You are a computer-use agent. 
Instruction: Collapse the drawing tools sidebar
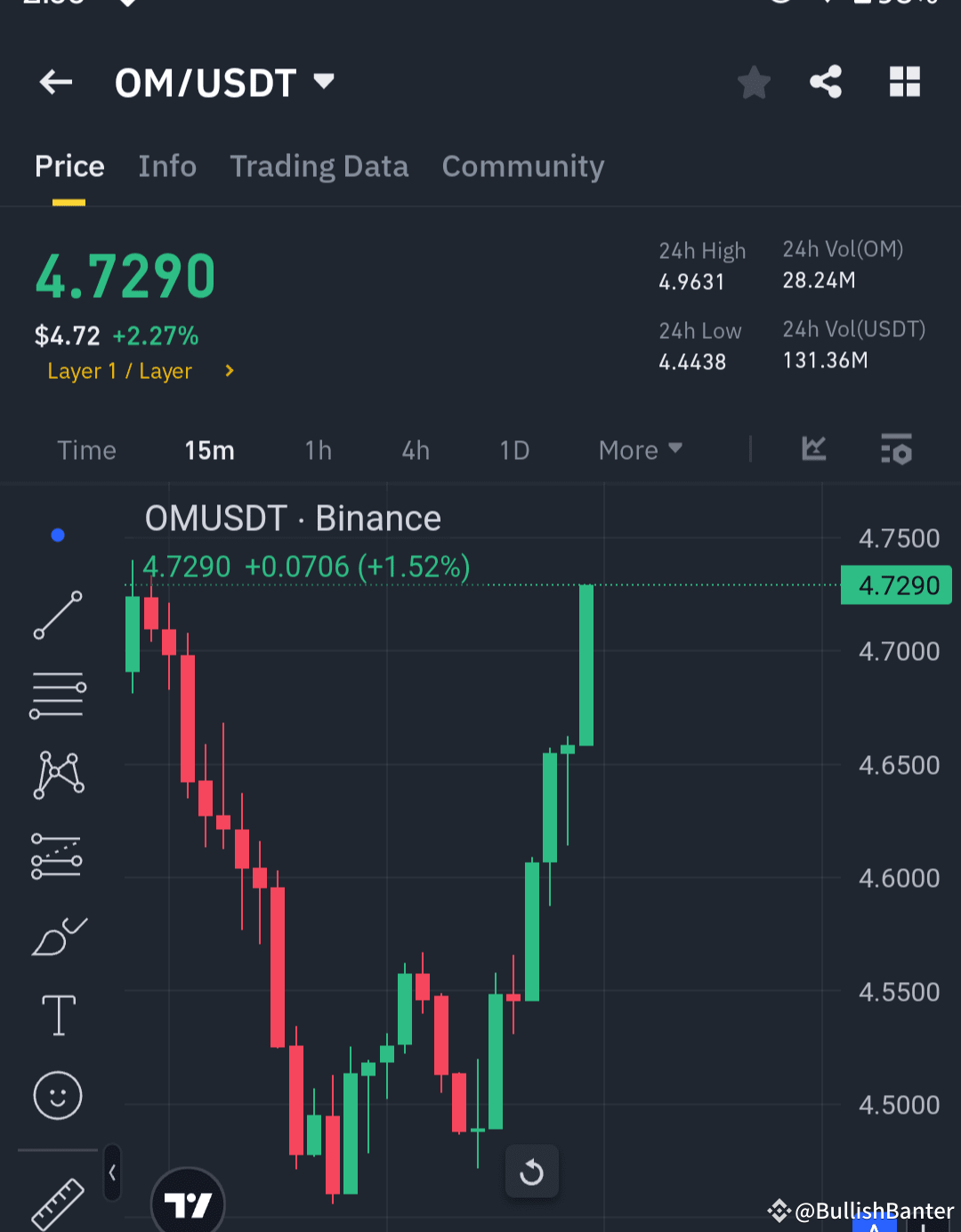tap(112, 1172)
